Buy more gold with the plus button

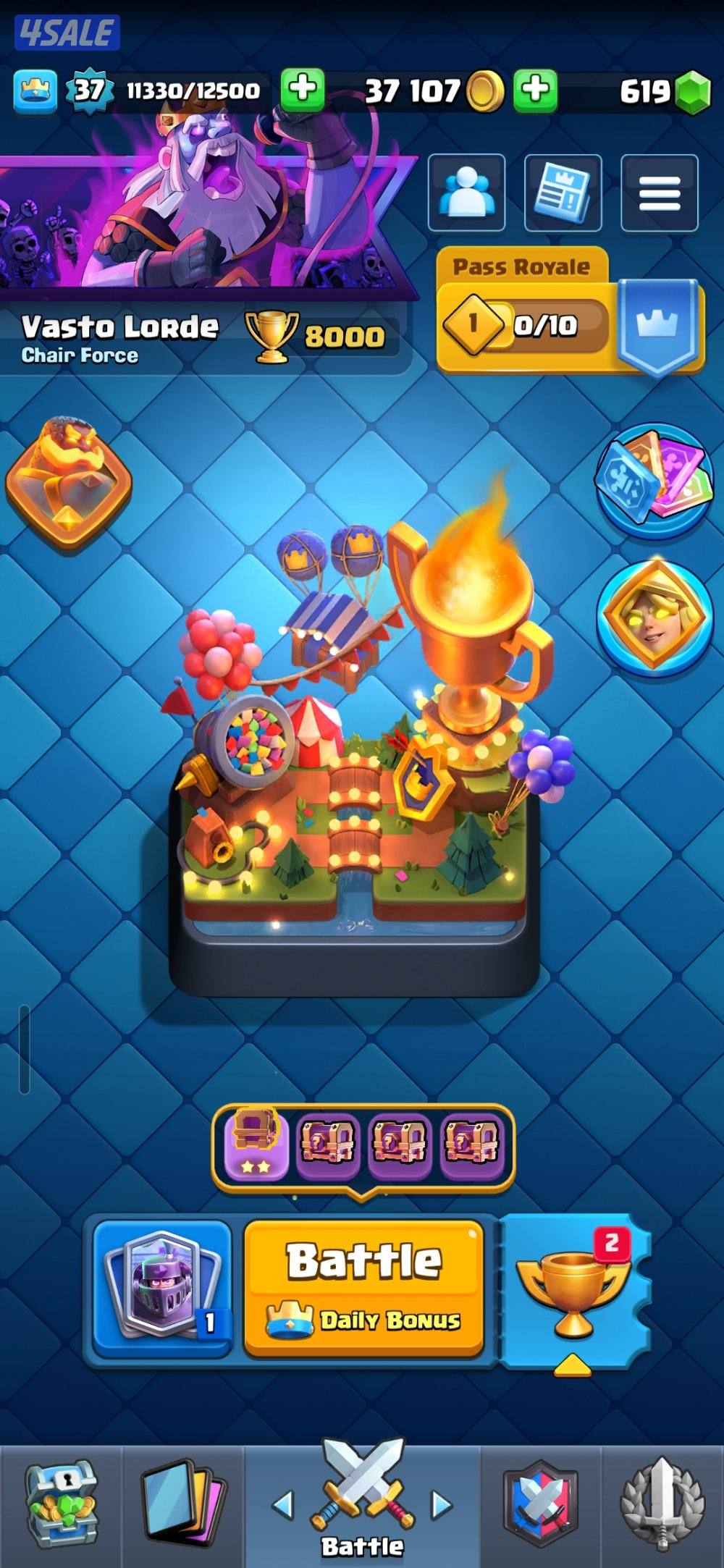tap(535, 90)
